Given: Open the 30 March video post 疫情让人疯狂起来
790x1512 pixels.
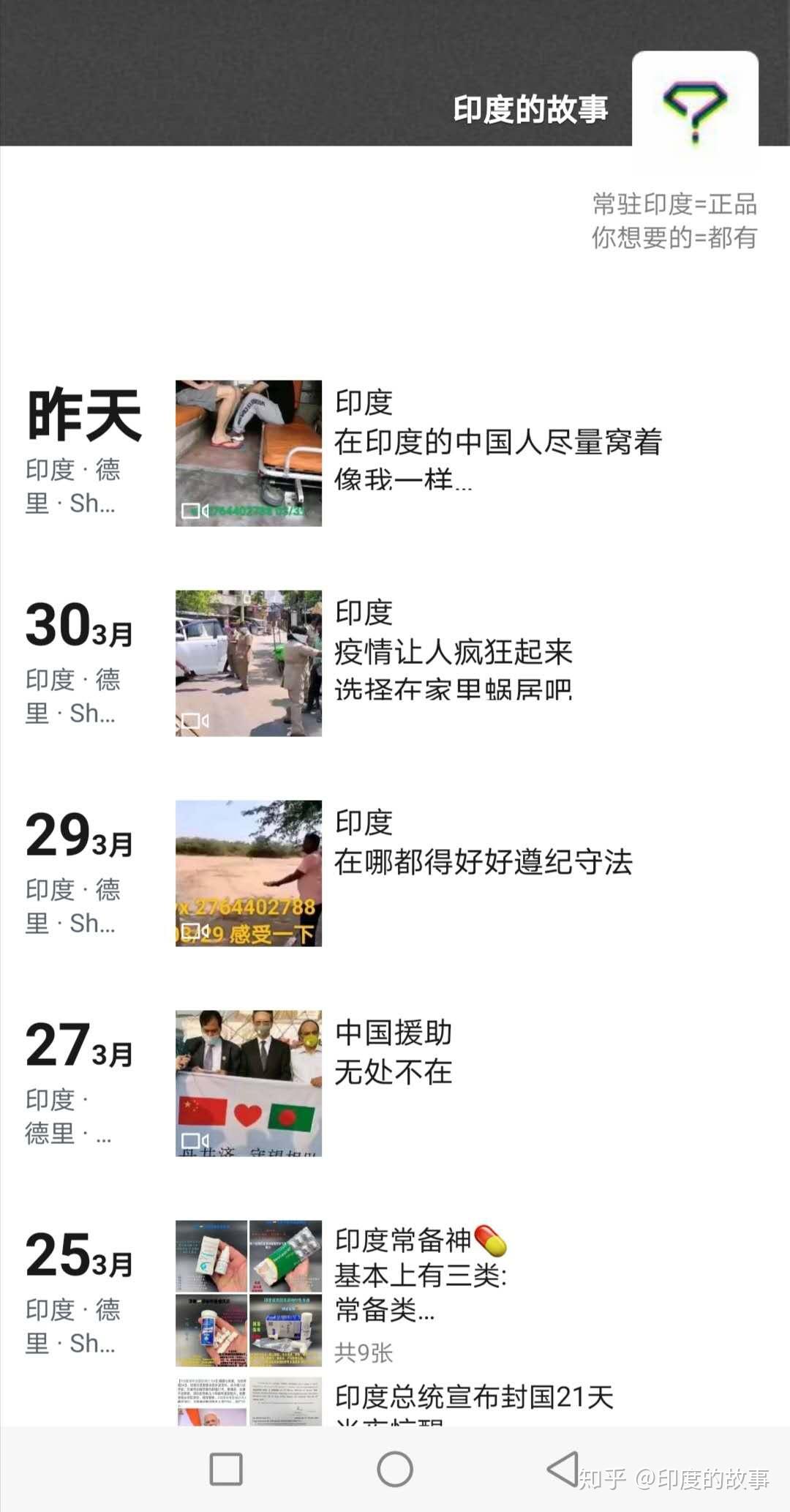Looking at the screenshot, I should point(249,663).
